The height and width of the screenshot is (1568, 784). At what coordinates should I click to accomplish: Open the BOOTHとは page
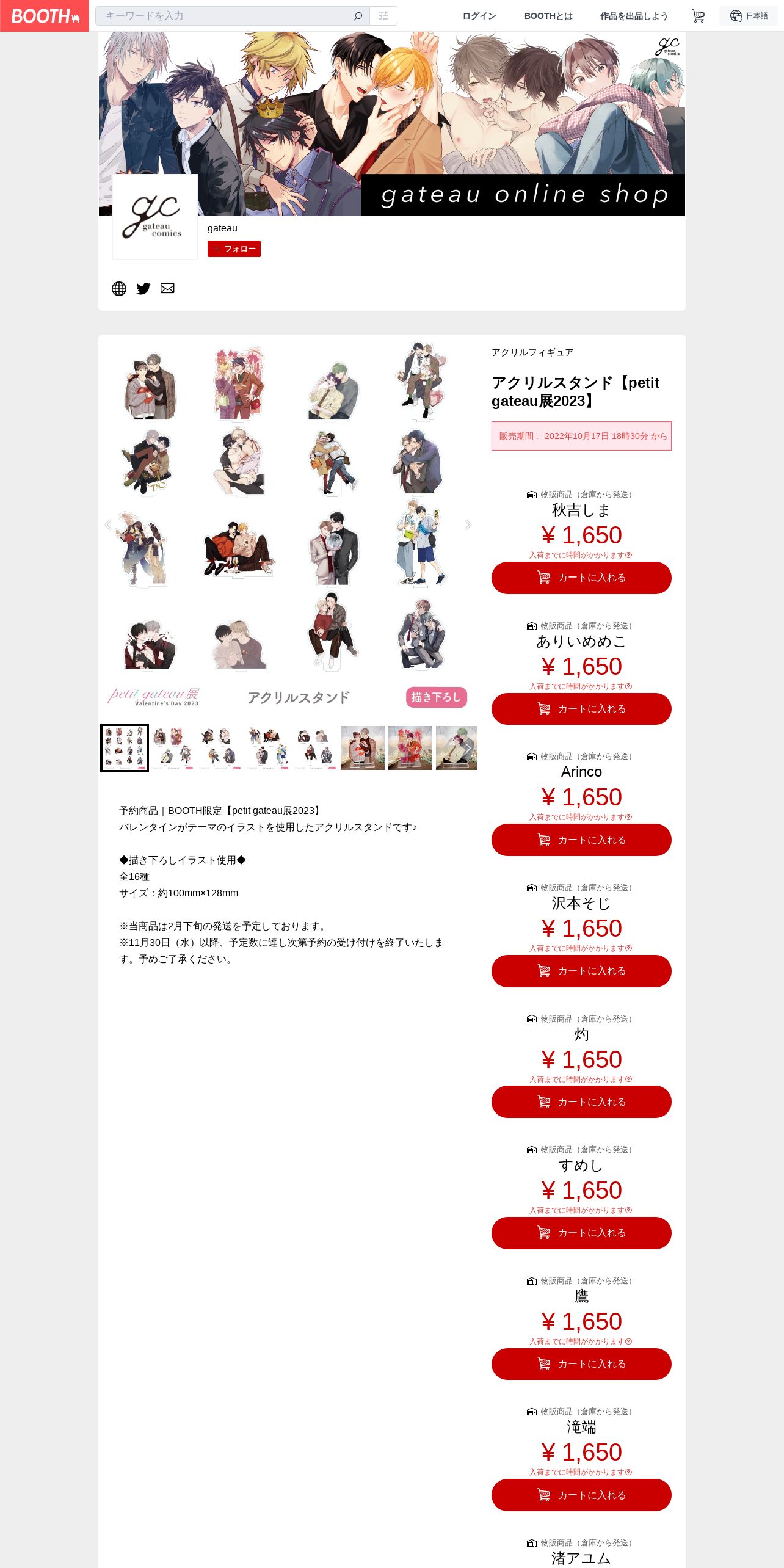pyautogui.click(x=548, y=16)
